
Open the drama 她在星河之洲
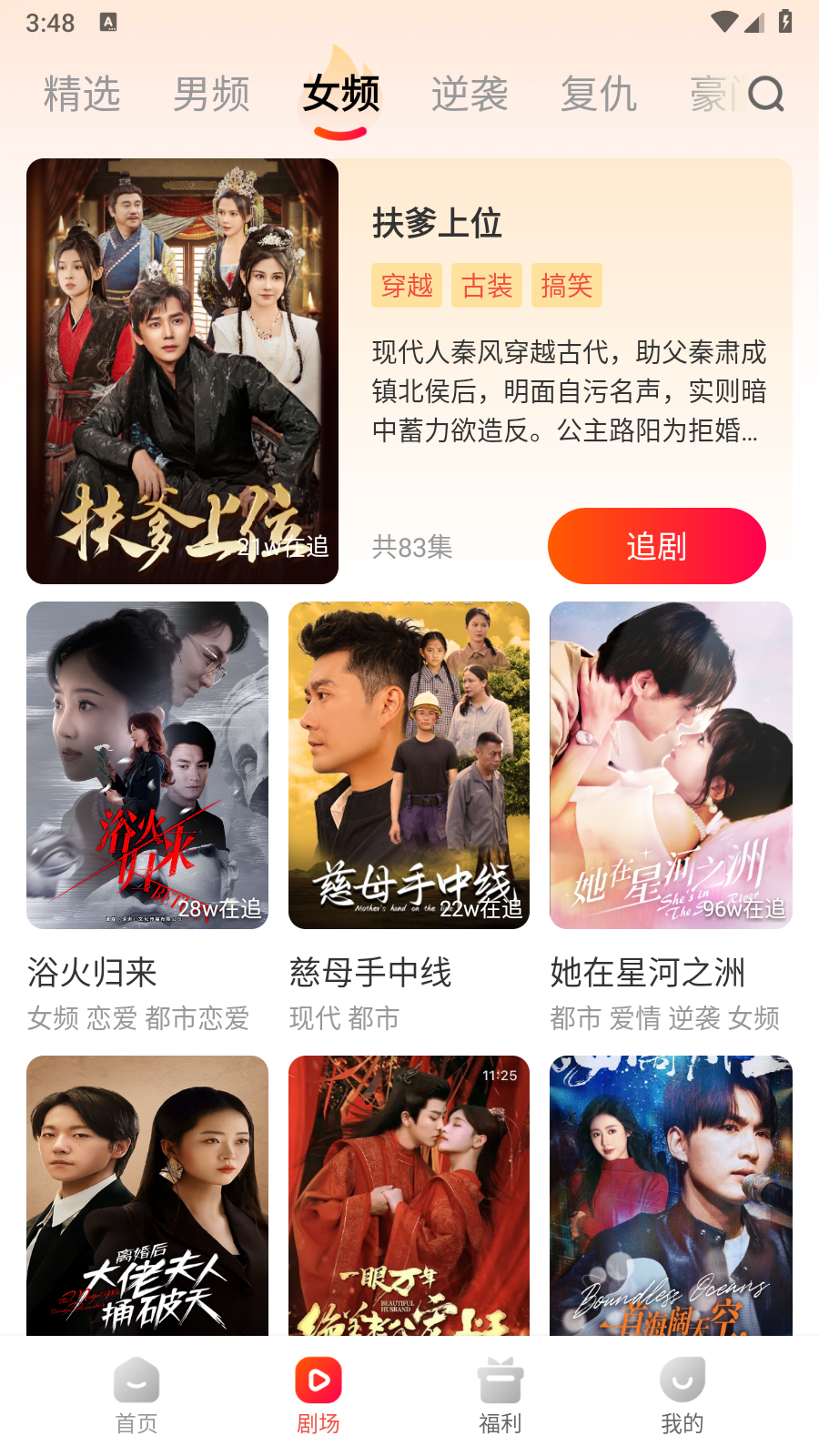pyautogui.click(x=671, y=764)
